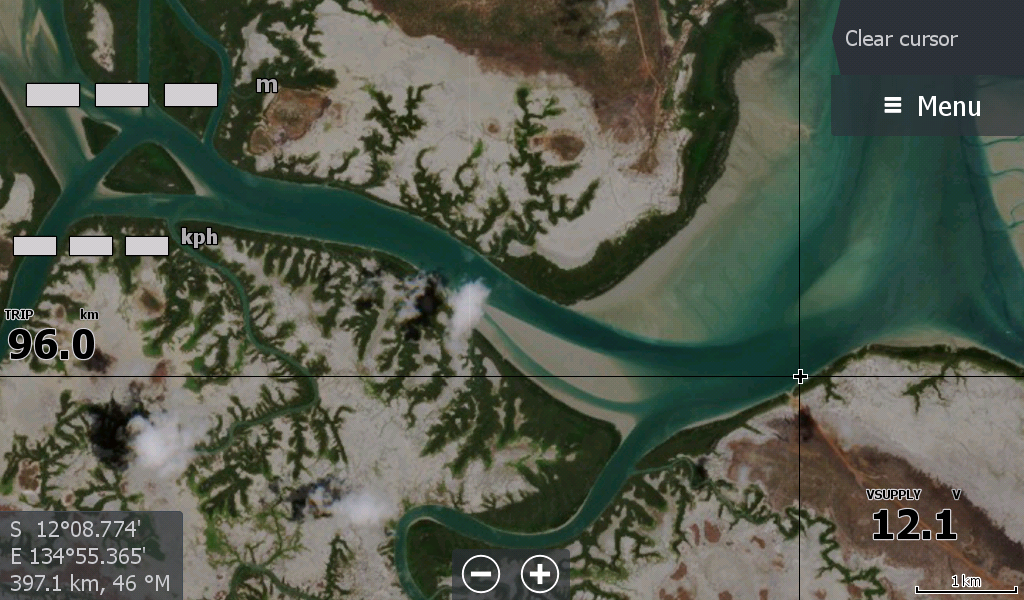Zoom in the chart with plus button
The width and height of the screenshot is (1024, 600).
(x=540, y=573)
